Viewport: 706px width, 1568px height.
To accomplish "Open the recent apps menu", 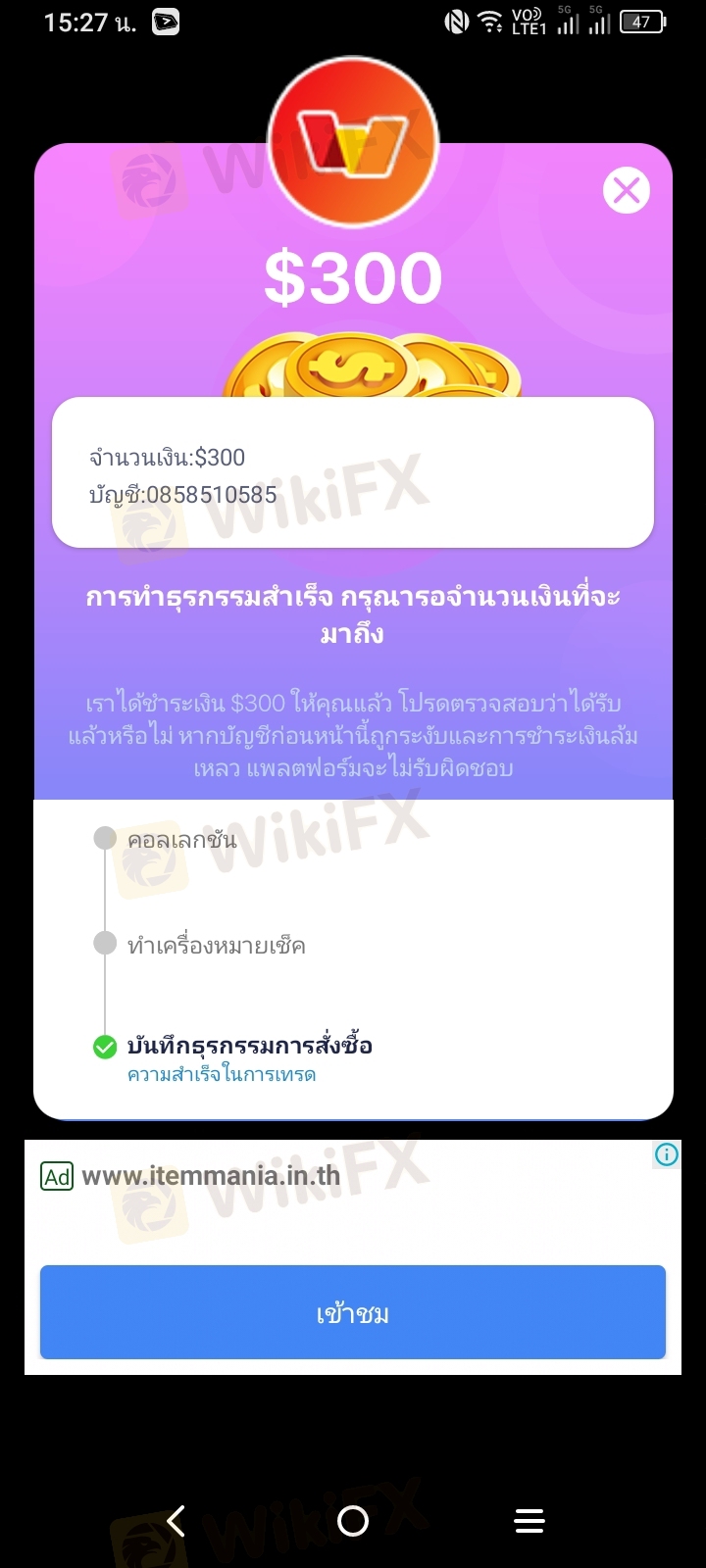I will tap(529, 1521).
